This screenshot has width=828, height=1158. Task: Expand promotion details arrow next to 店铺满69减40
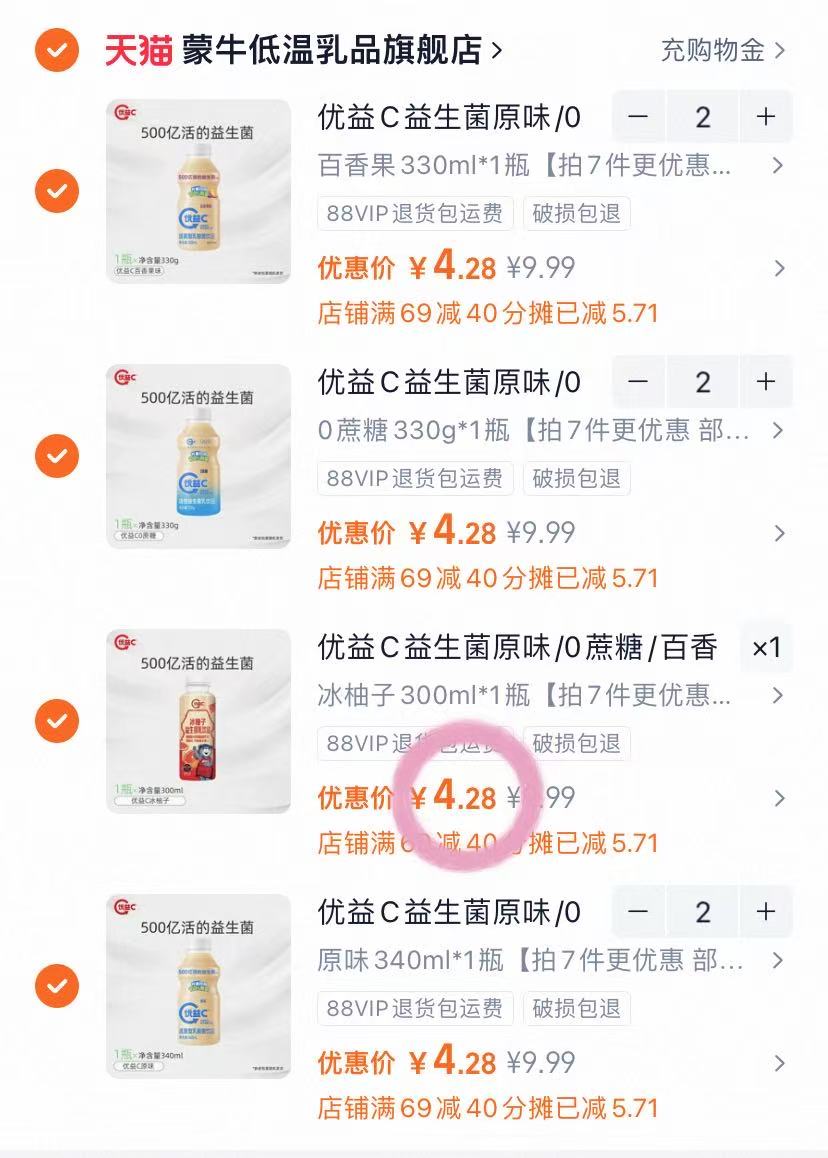[780, 267]
